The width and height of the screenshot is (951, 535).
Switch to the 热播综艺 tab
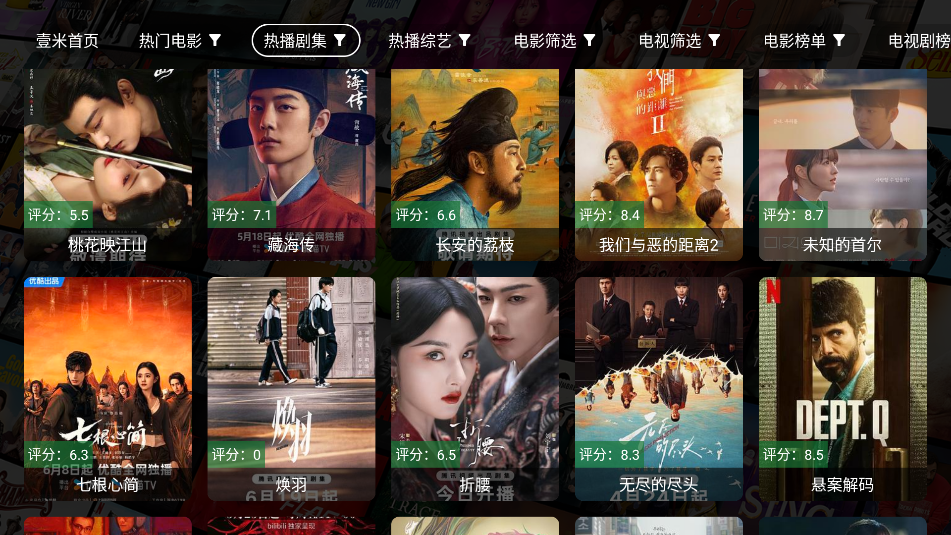[x=430, y=41]
